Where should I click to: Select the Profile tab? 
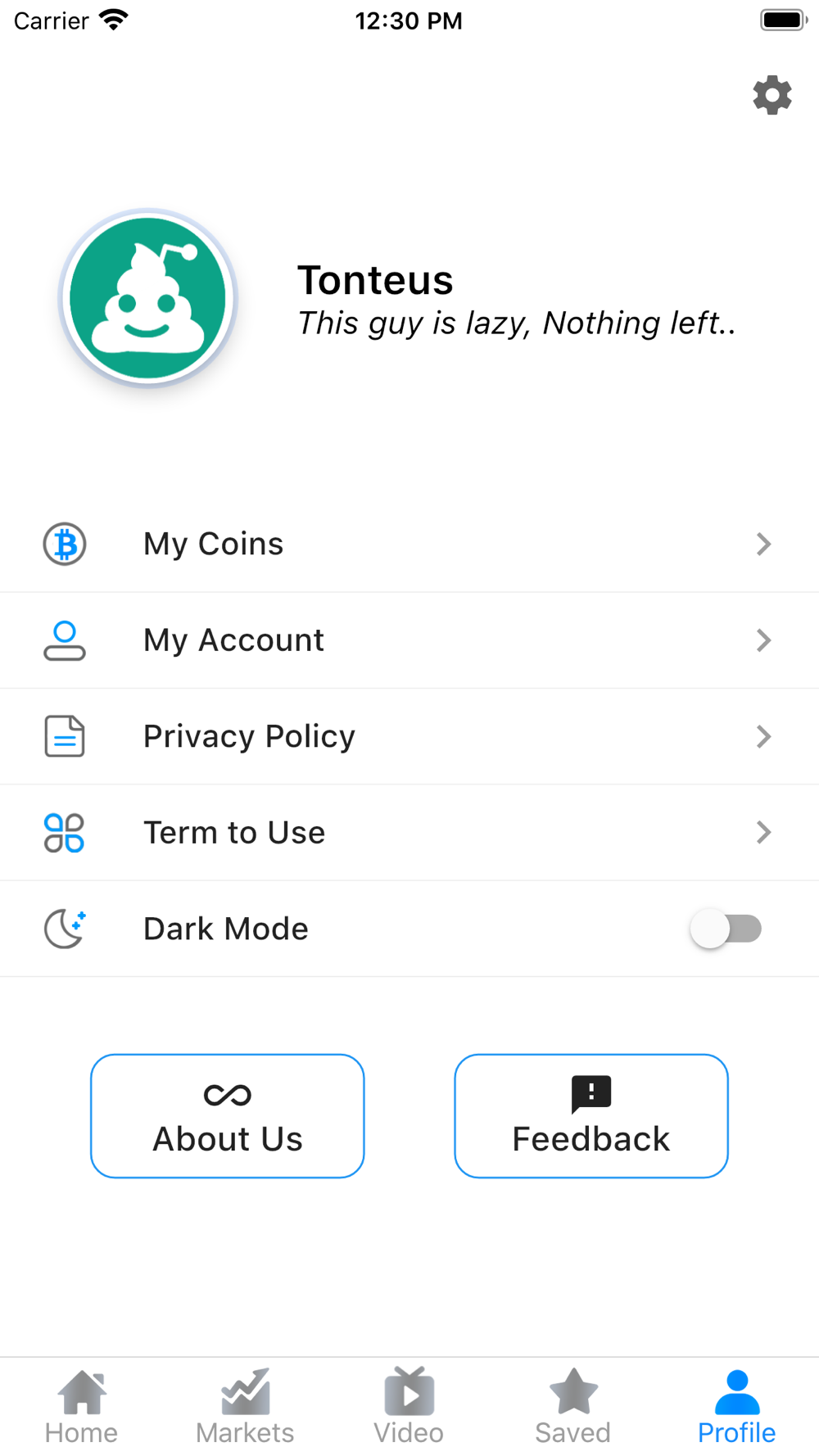click(737, 1407)
